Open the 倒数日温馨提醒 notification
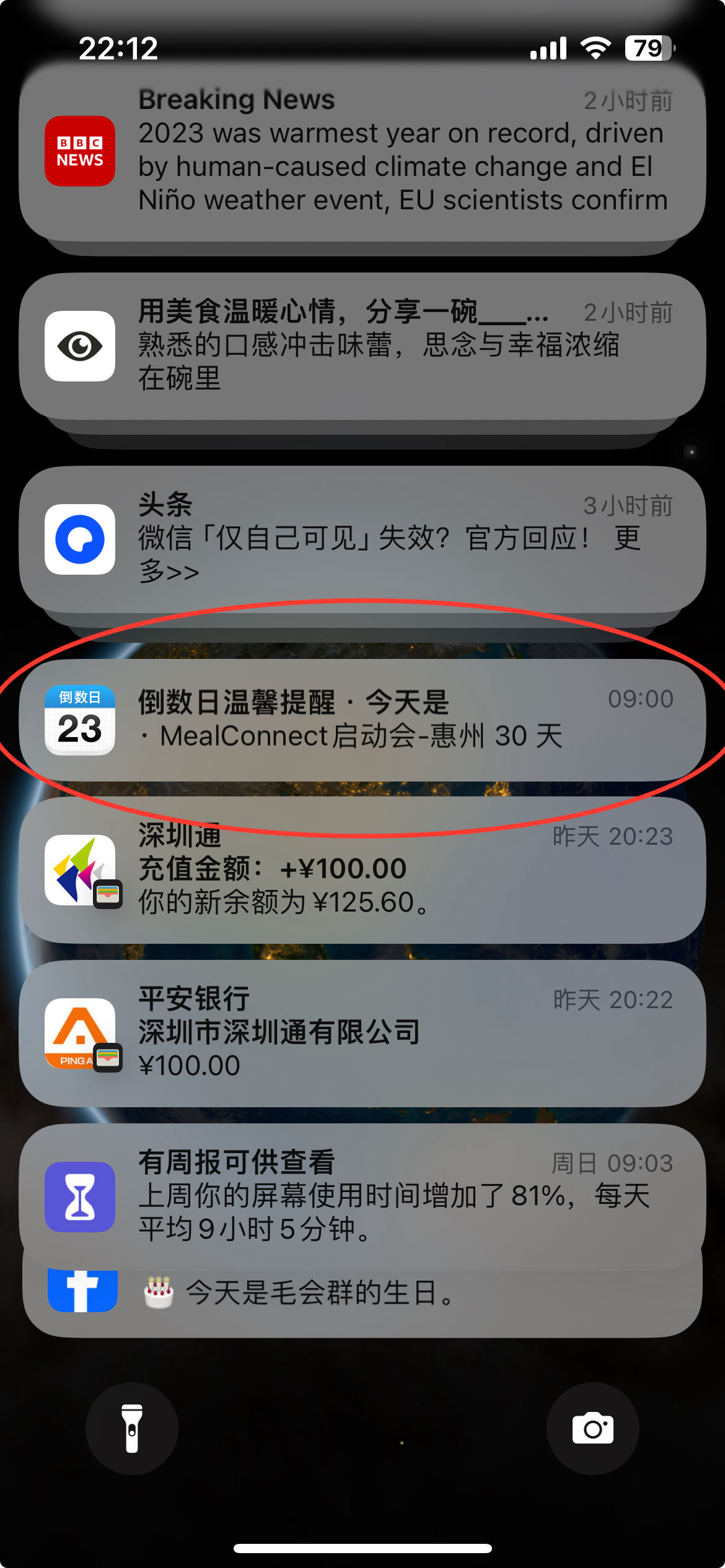The image size is (725, 1568). [362, 720]
